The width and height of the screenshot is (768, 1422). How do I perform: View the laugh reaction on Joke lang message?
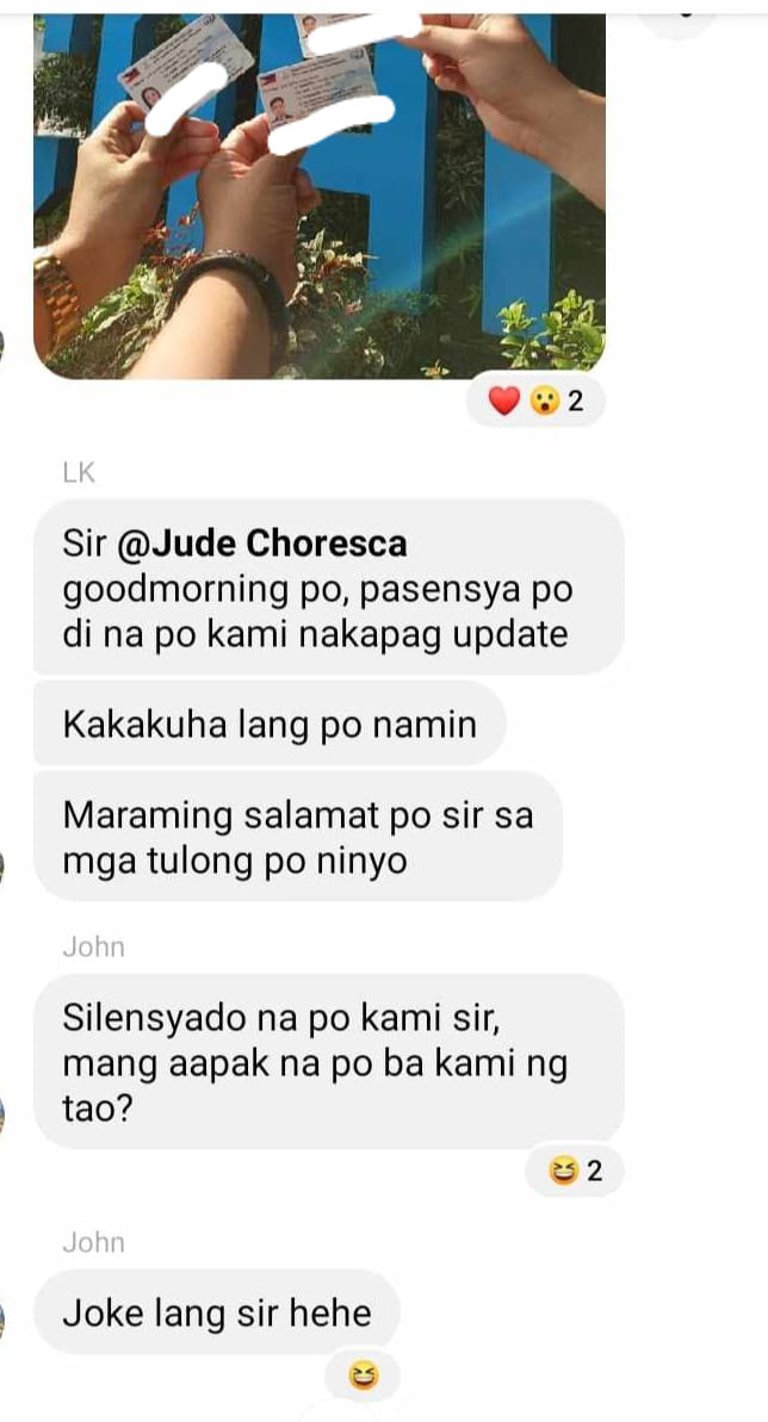362,1379
